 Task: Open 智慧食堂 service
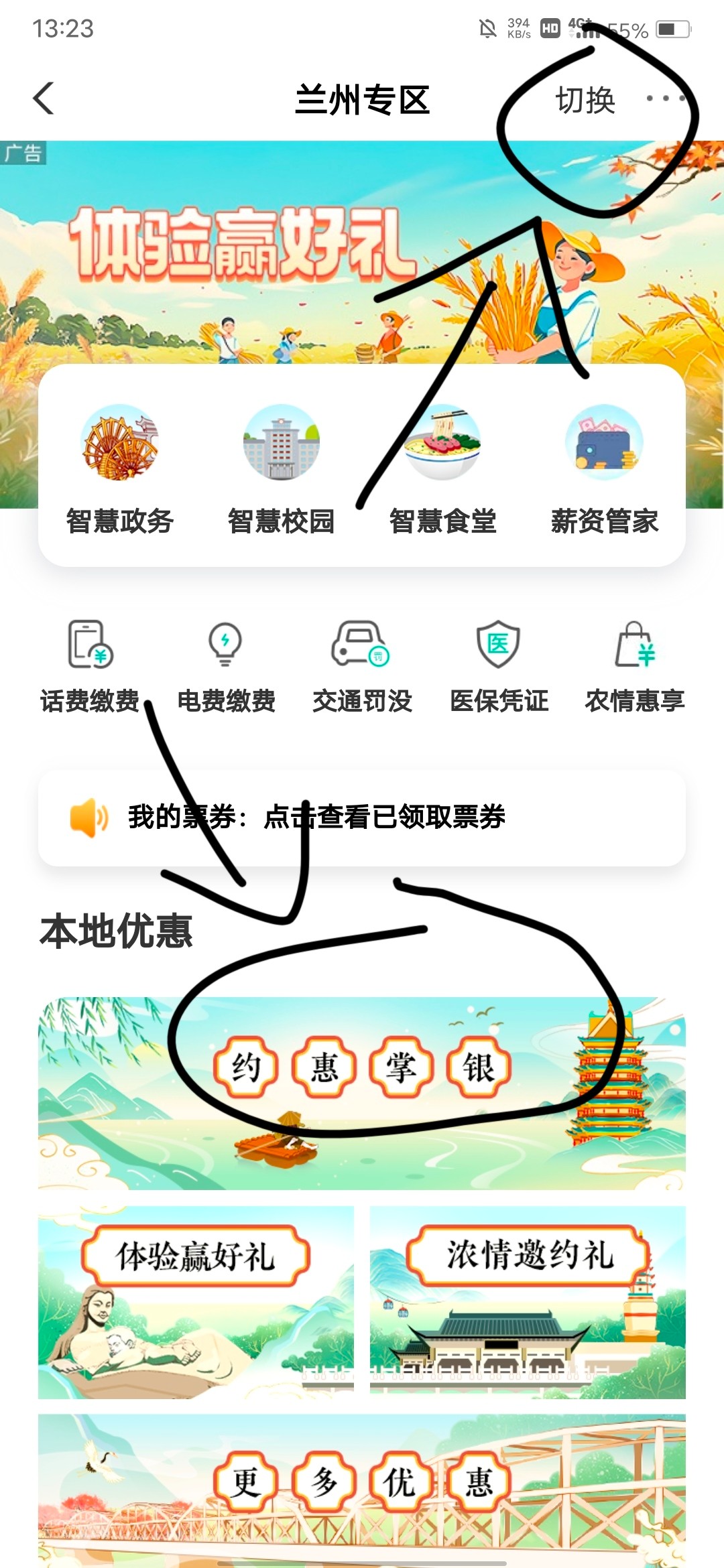(x=442, y=469)
